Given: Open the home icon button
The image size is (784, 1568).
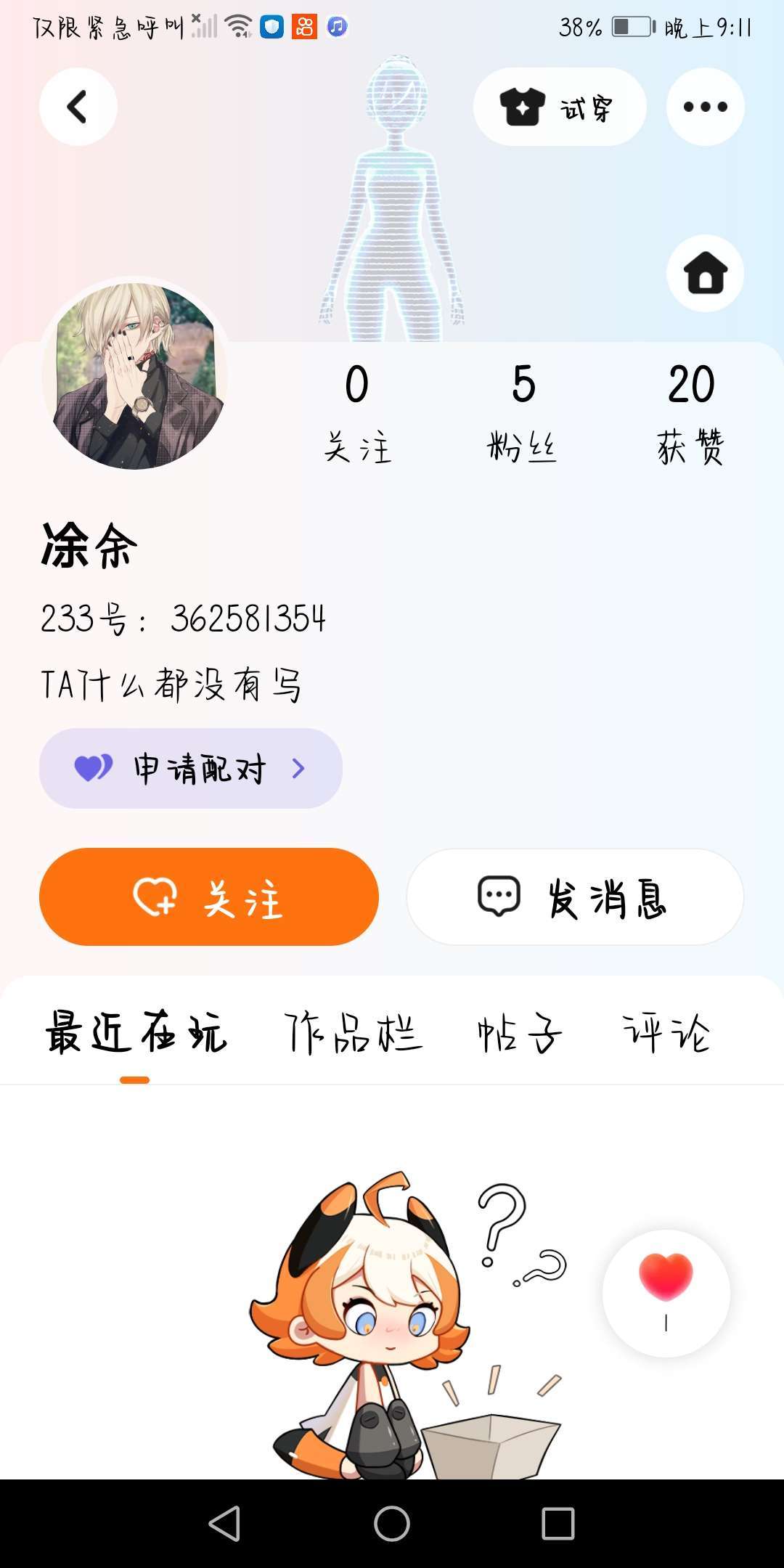Looking at the screenshot, I should tap(705, 274).
